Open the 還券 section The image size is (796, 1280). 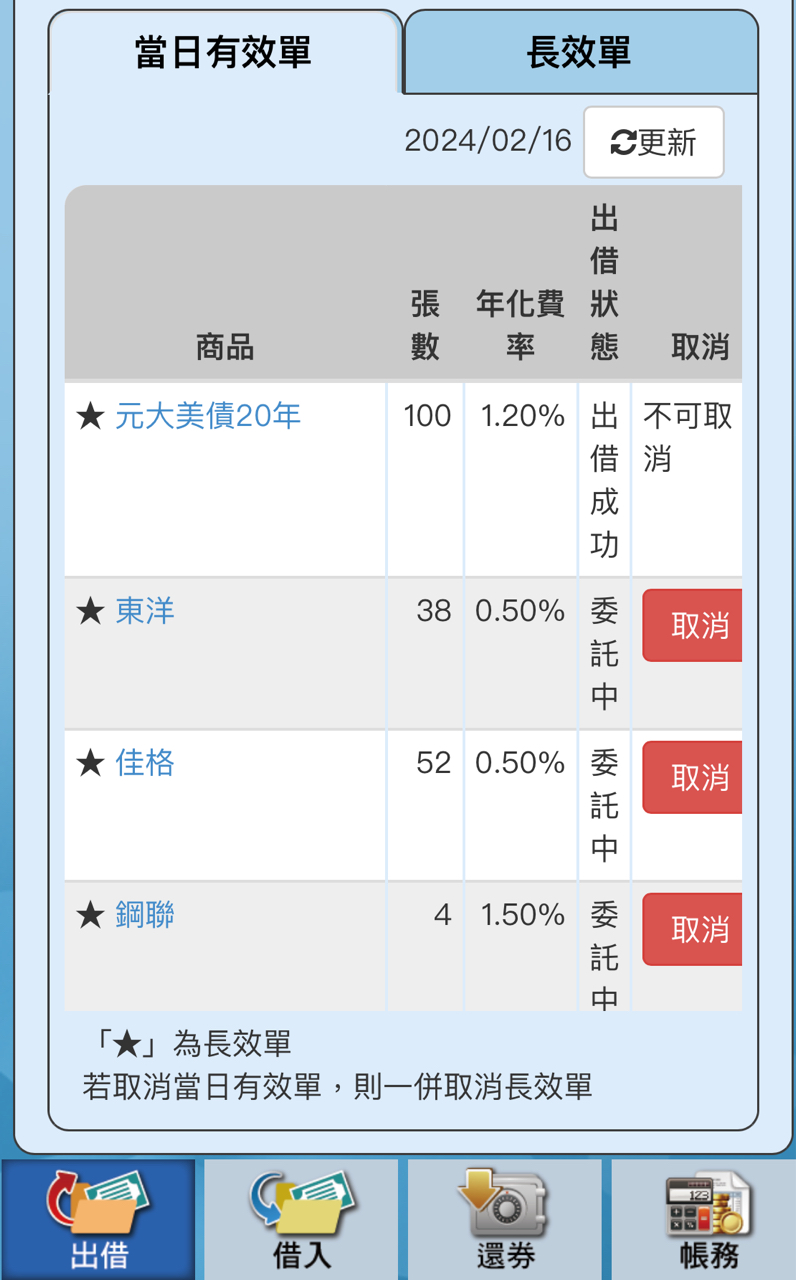pyautogui.click(x=505, y=1220)
